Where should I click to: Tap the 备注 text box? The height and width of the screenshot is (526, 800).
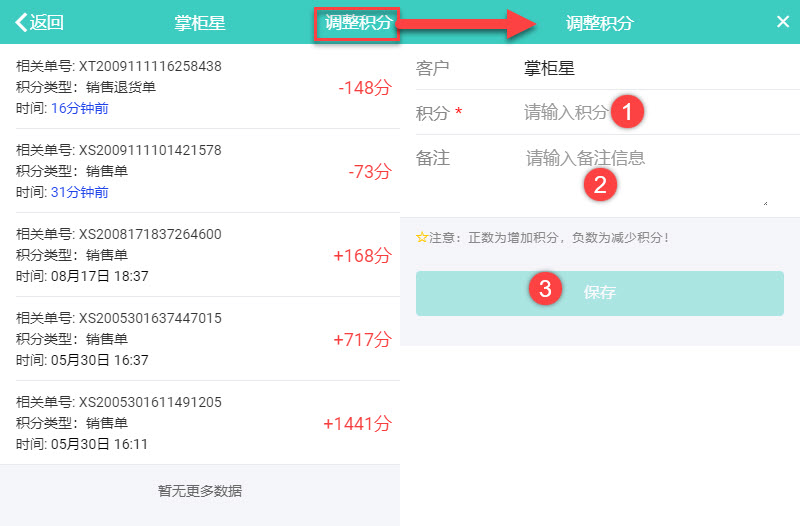(640, 172)
